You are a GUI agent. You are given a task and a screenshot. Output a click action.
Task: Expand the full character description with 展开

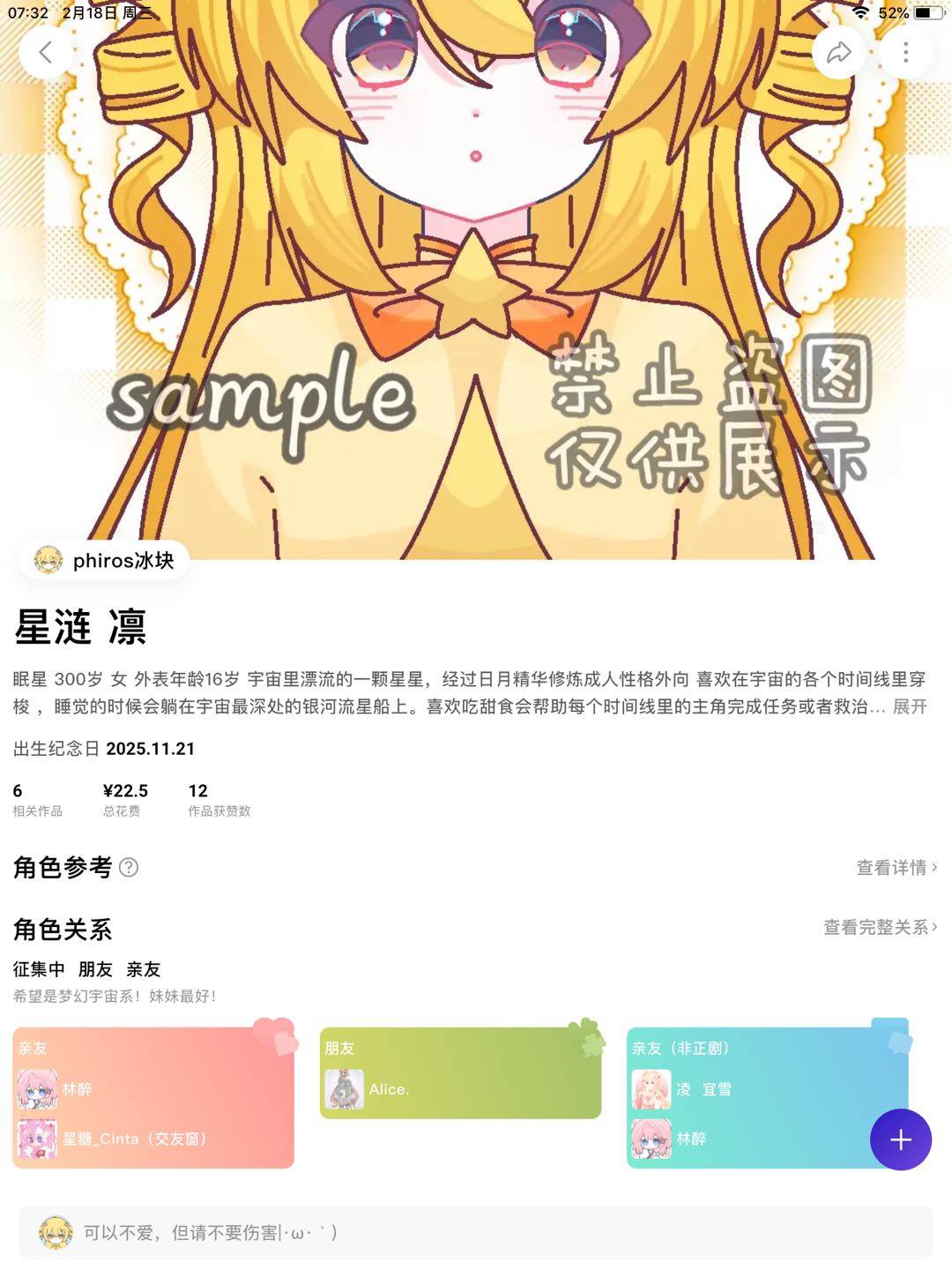910,706
